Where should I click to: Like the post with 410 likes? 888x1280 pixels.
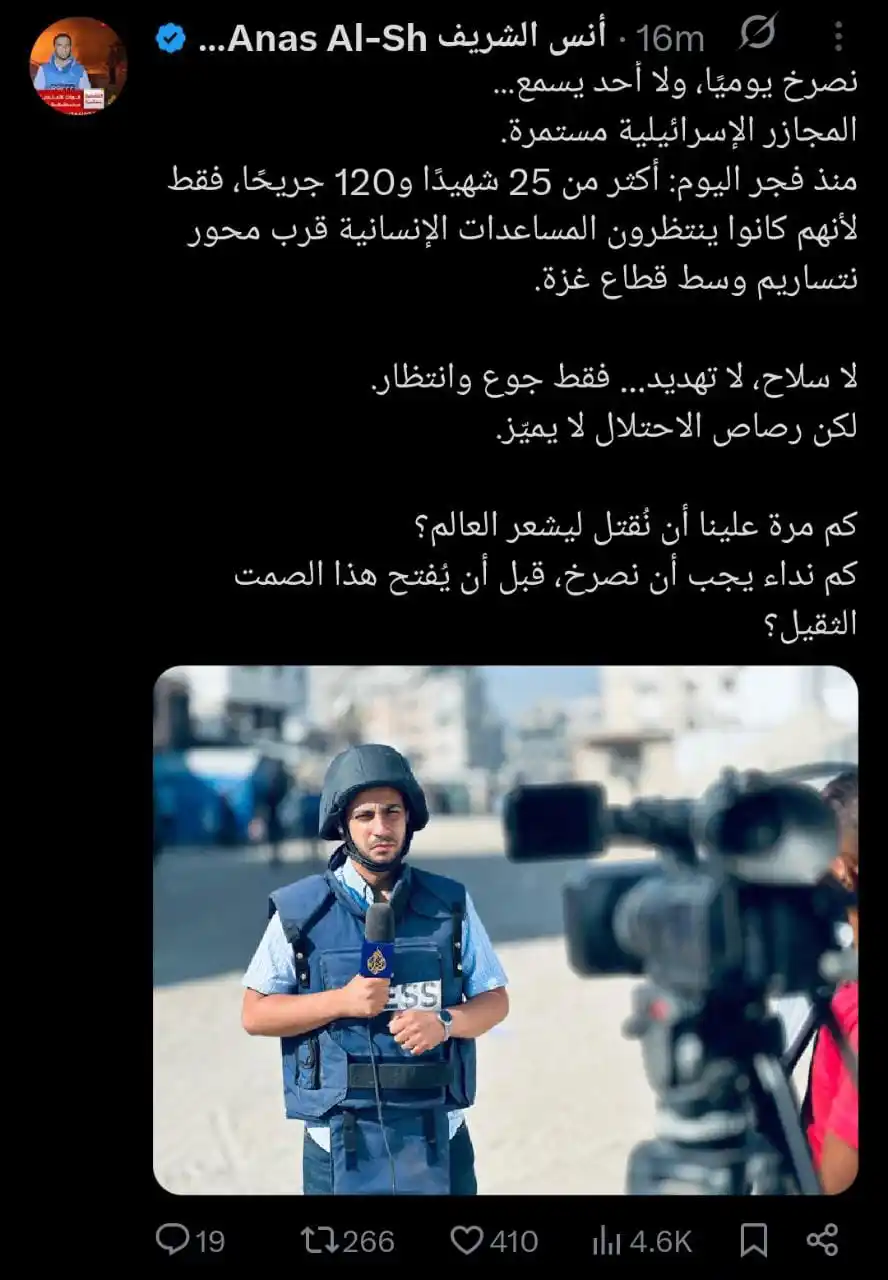click(466, 1240)
